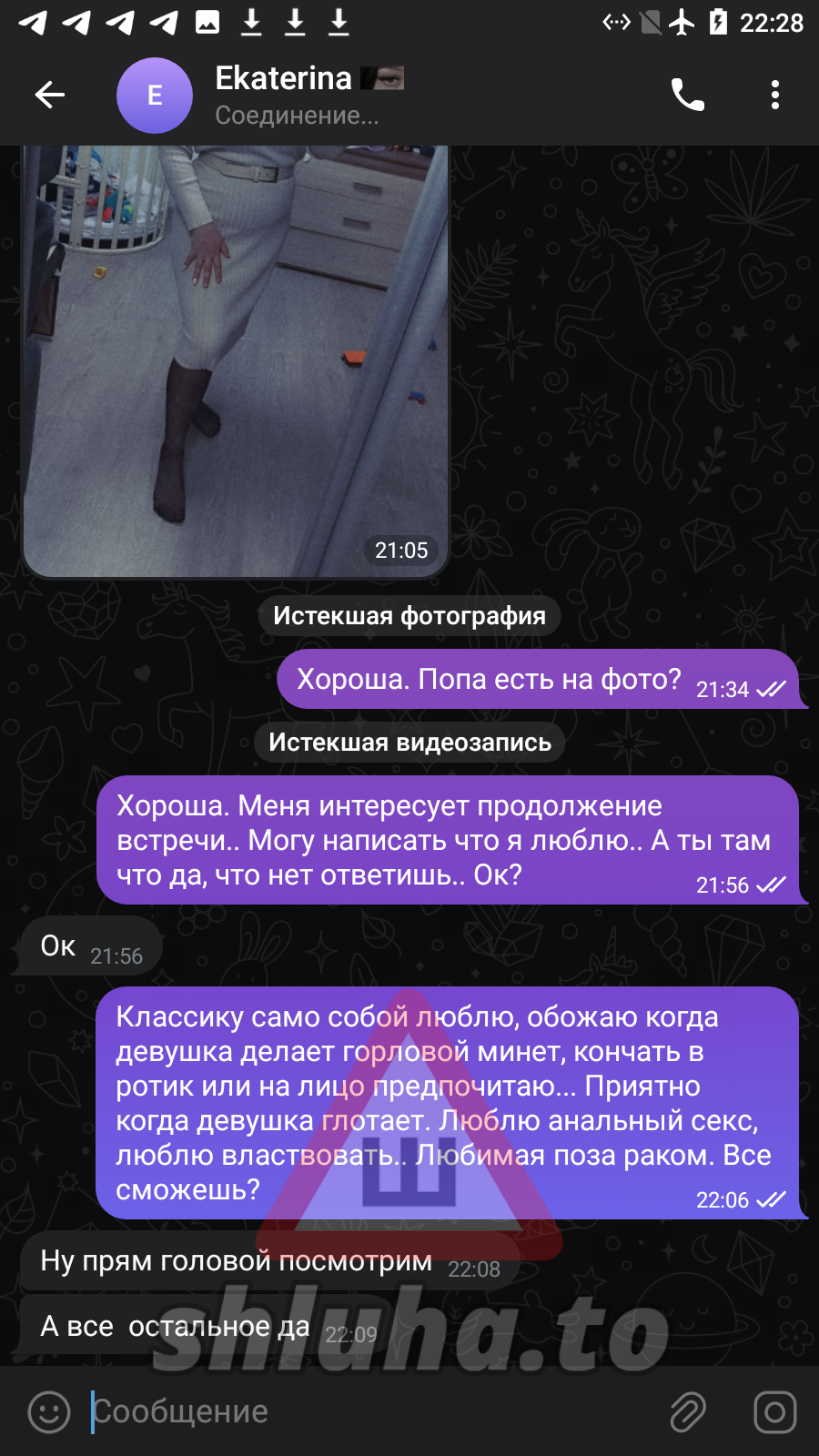819x1456 pixels.
Task: Attach a file with the paperclip
Action: click(688, 1411)
